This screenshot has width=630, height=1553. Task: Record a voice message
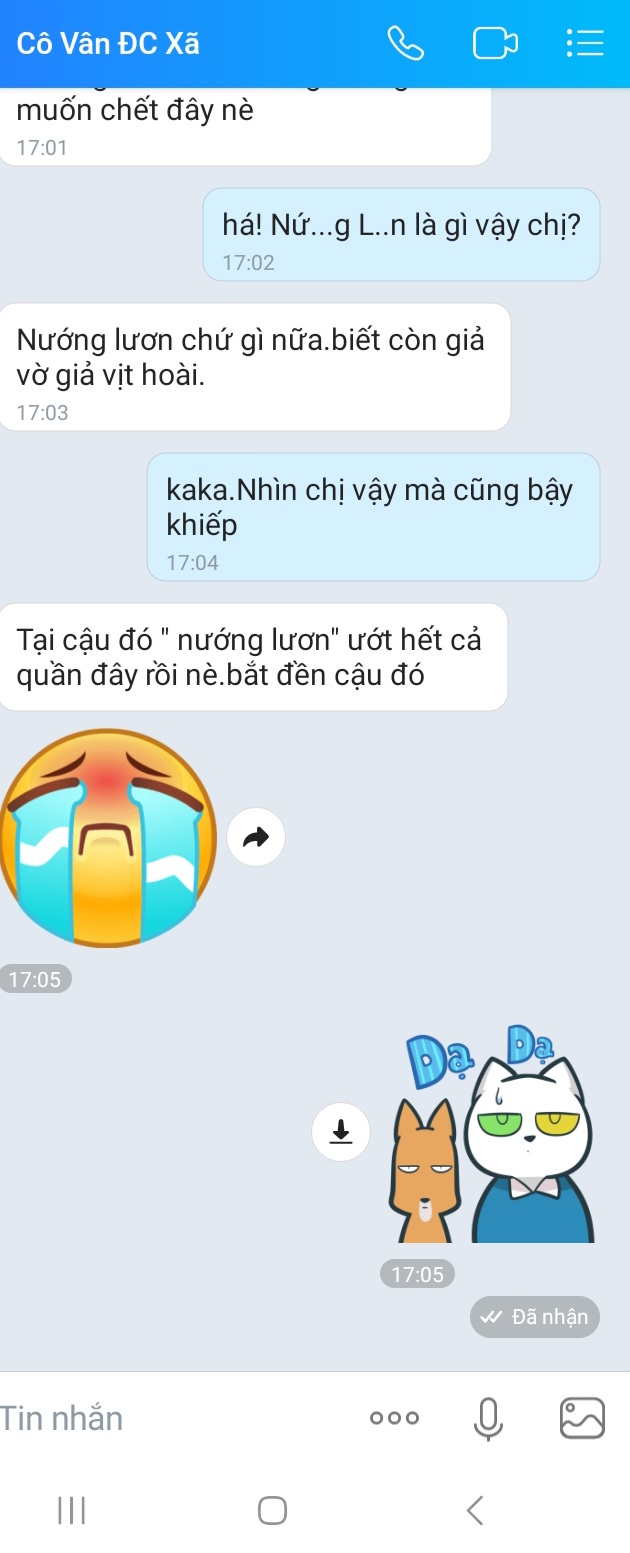487,1417
